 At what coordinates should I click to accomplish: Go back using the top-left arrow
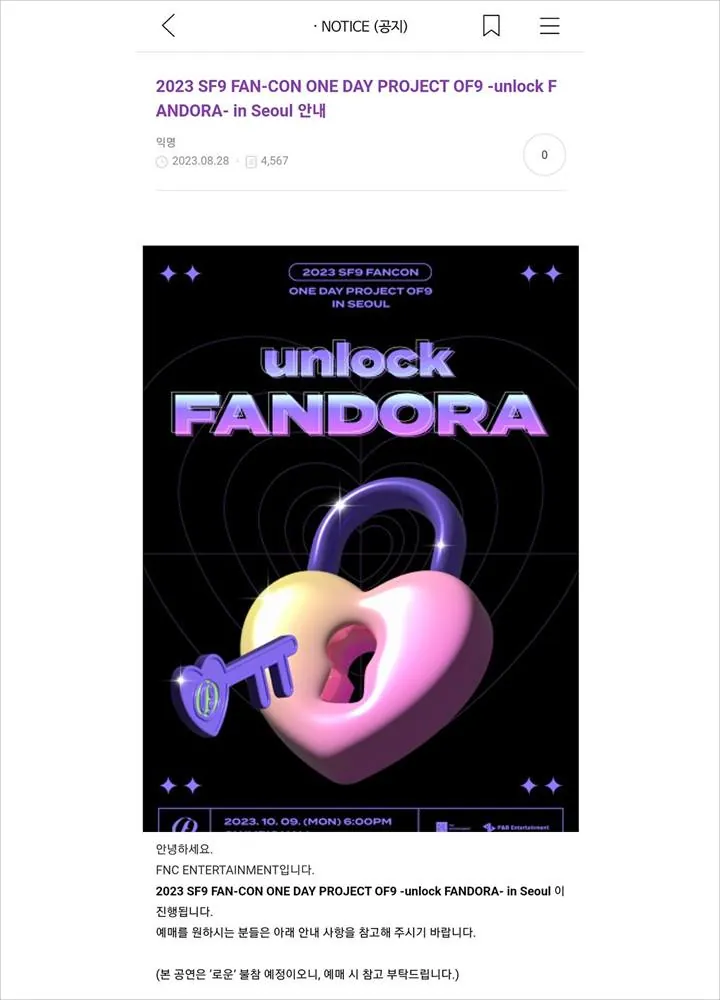[x=168, y=26]
